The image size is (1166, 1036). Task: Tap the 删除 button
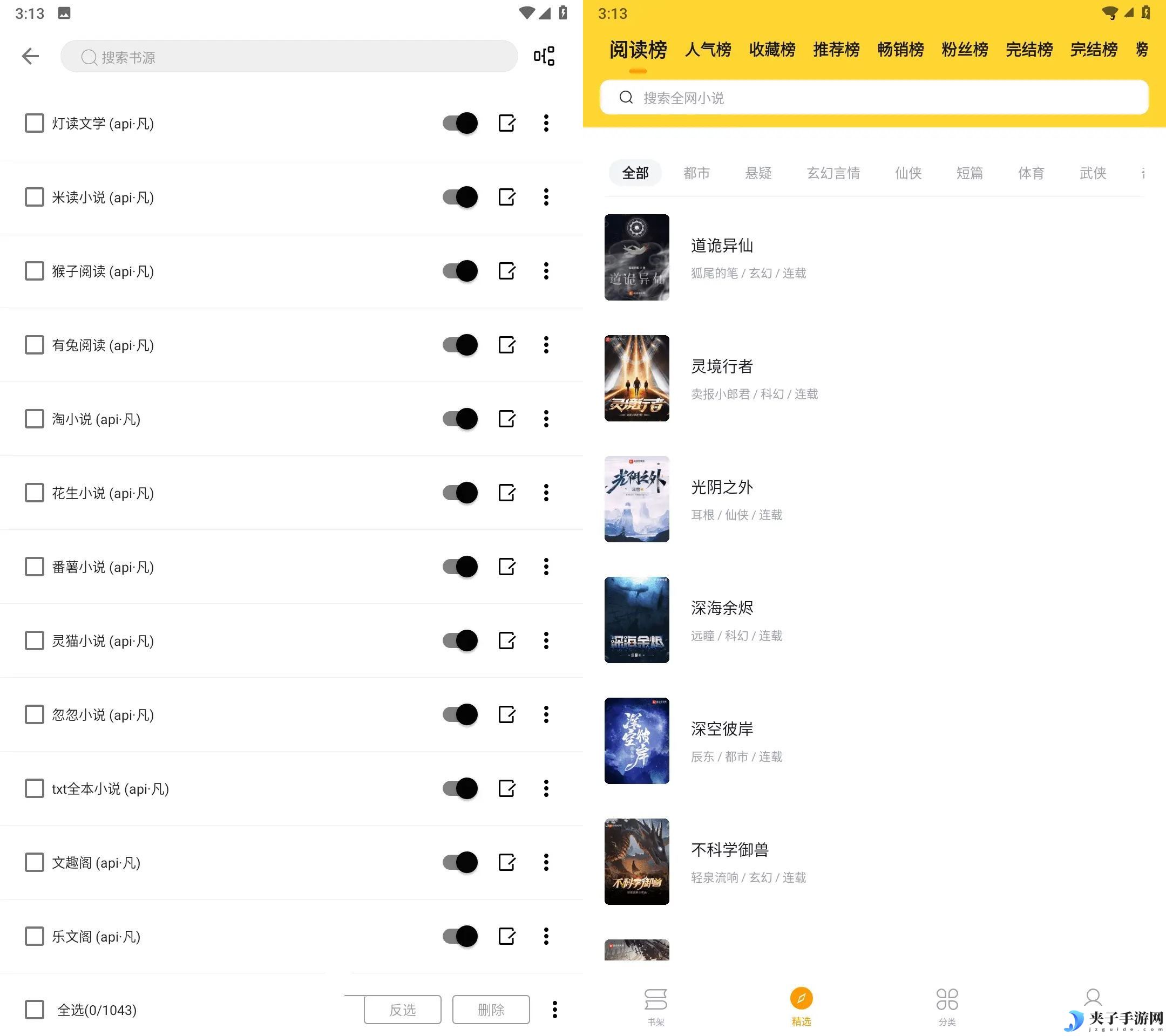point(491,1009)
